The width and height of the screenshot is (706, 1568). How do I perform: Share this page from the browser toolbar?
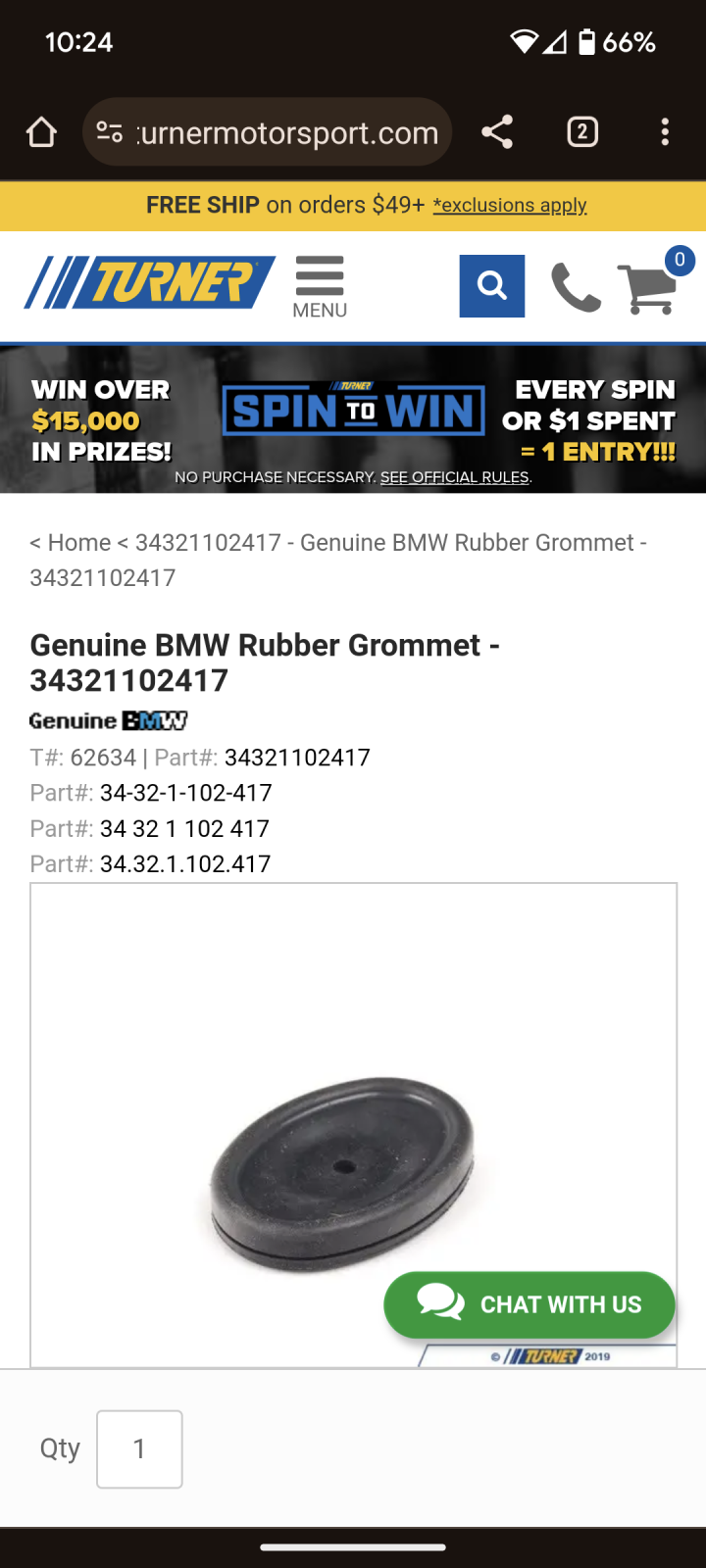click(497, 132)
